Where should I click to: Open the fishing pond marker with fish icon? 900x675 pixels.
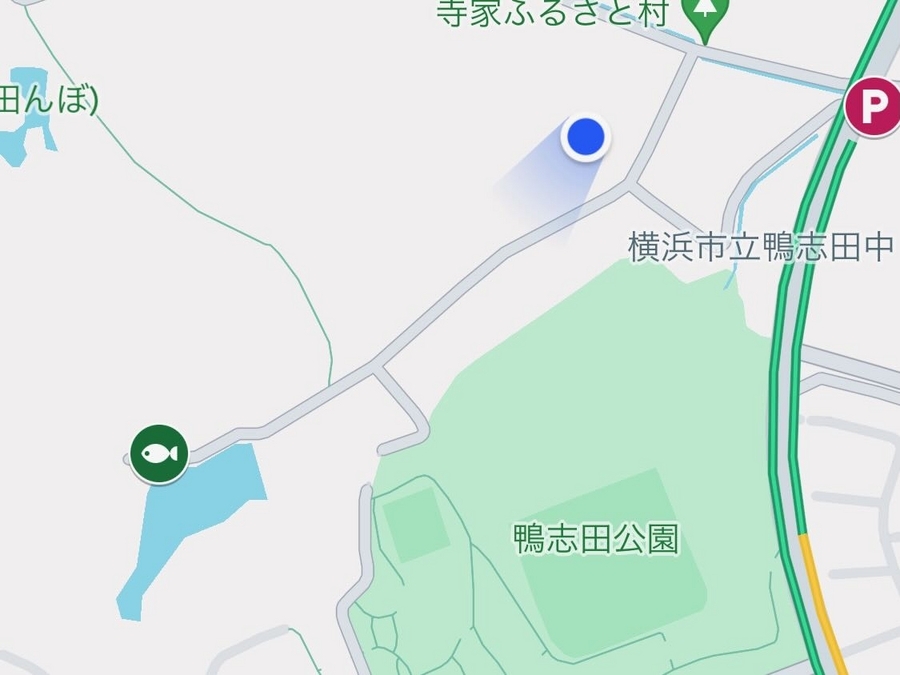click(159, 453)
